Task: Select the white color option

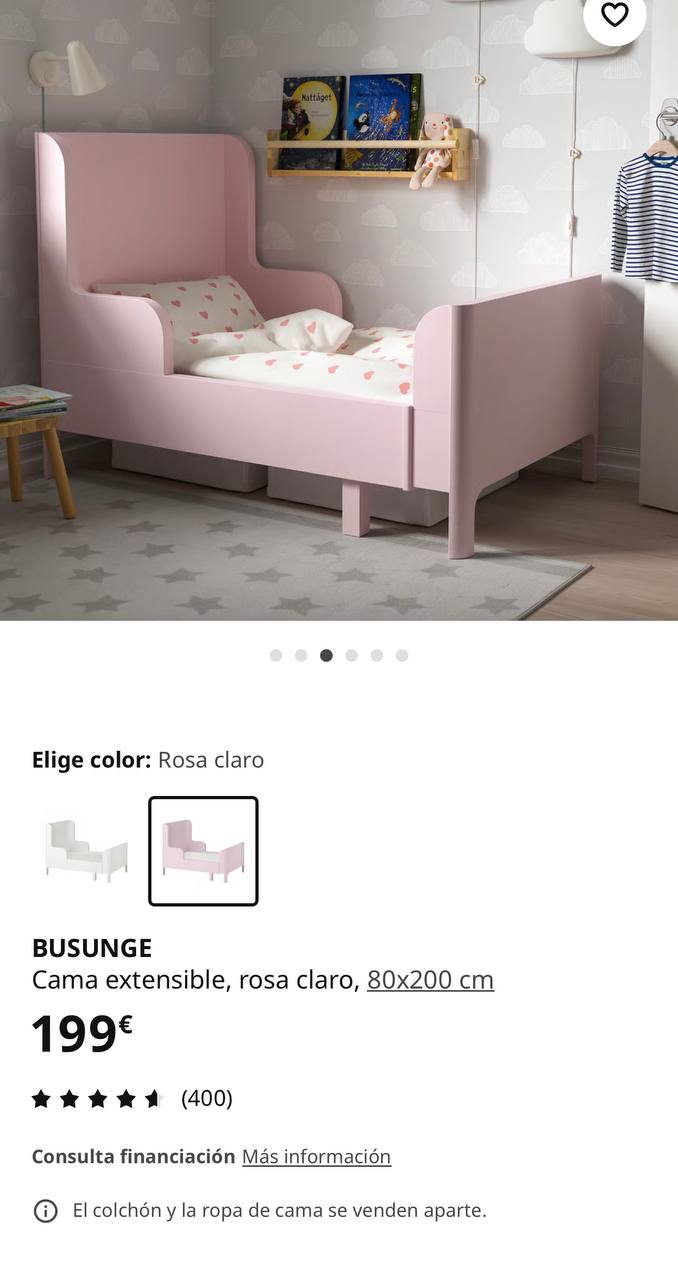Action: (x=87, y=851)
